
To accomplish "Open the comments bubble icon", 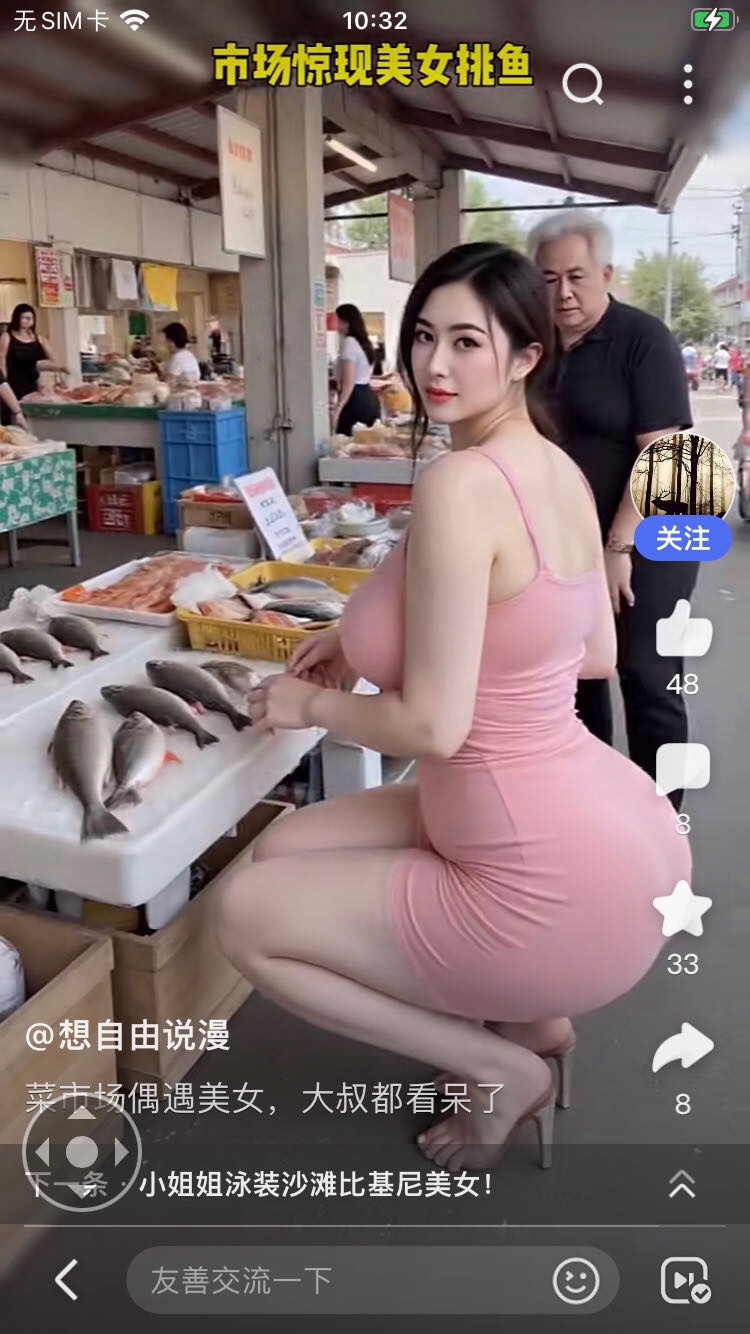I will 683,770.
